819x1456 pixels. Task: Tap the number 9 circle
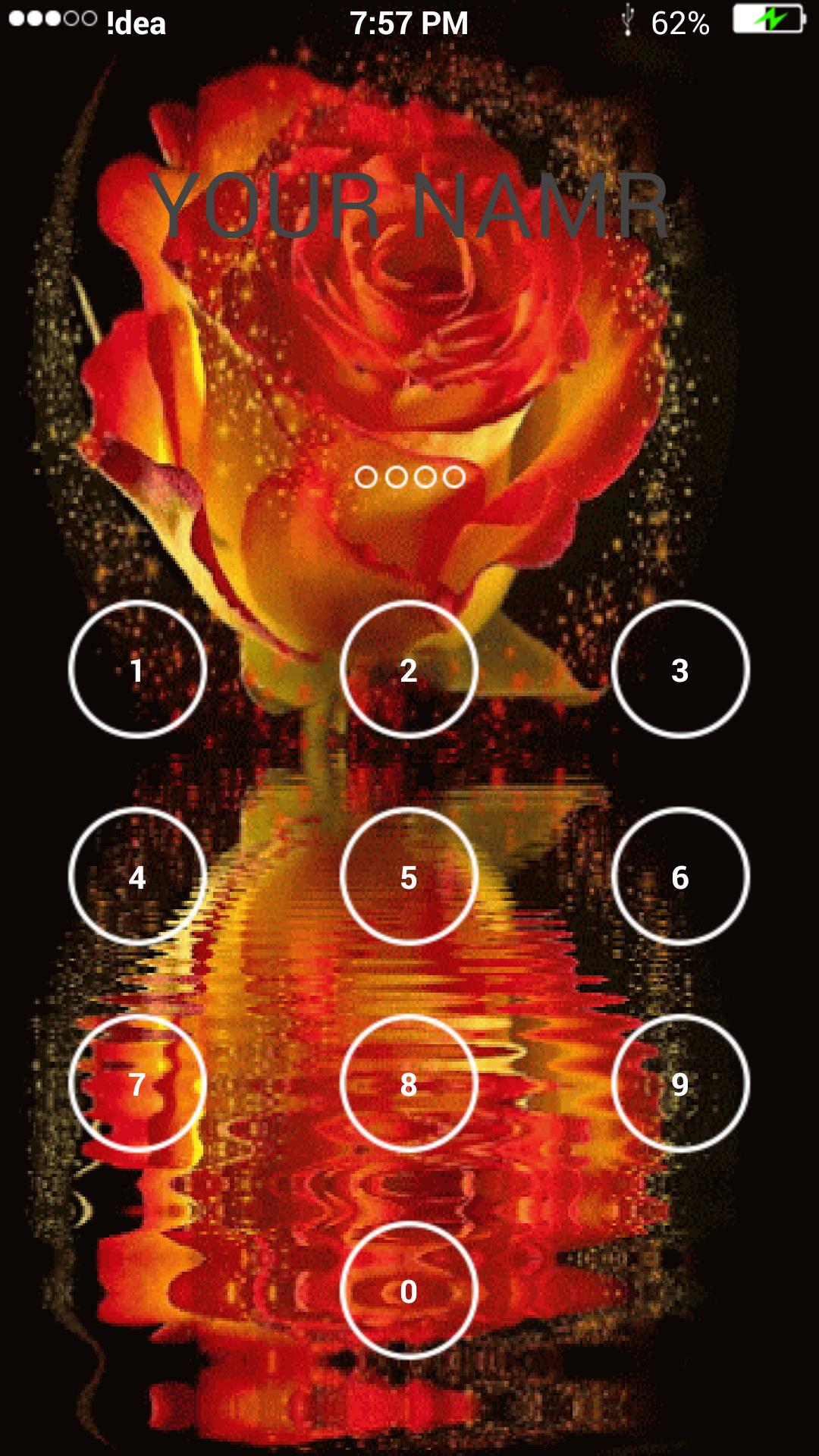point(680,1084)
